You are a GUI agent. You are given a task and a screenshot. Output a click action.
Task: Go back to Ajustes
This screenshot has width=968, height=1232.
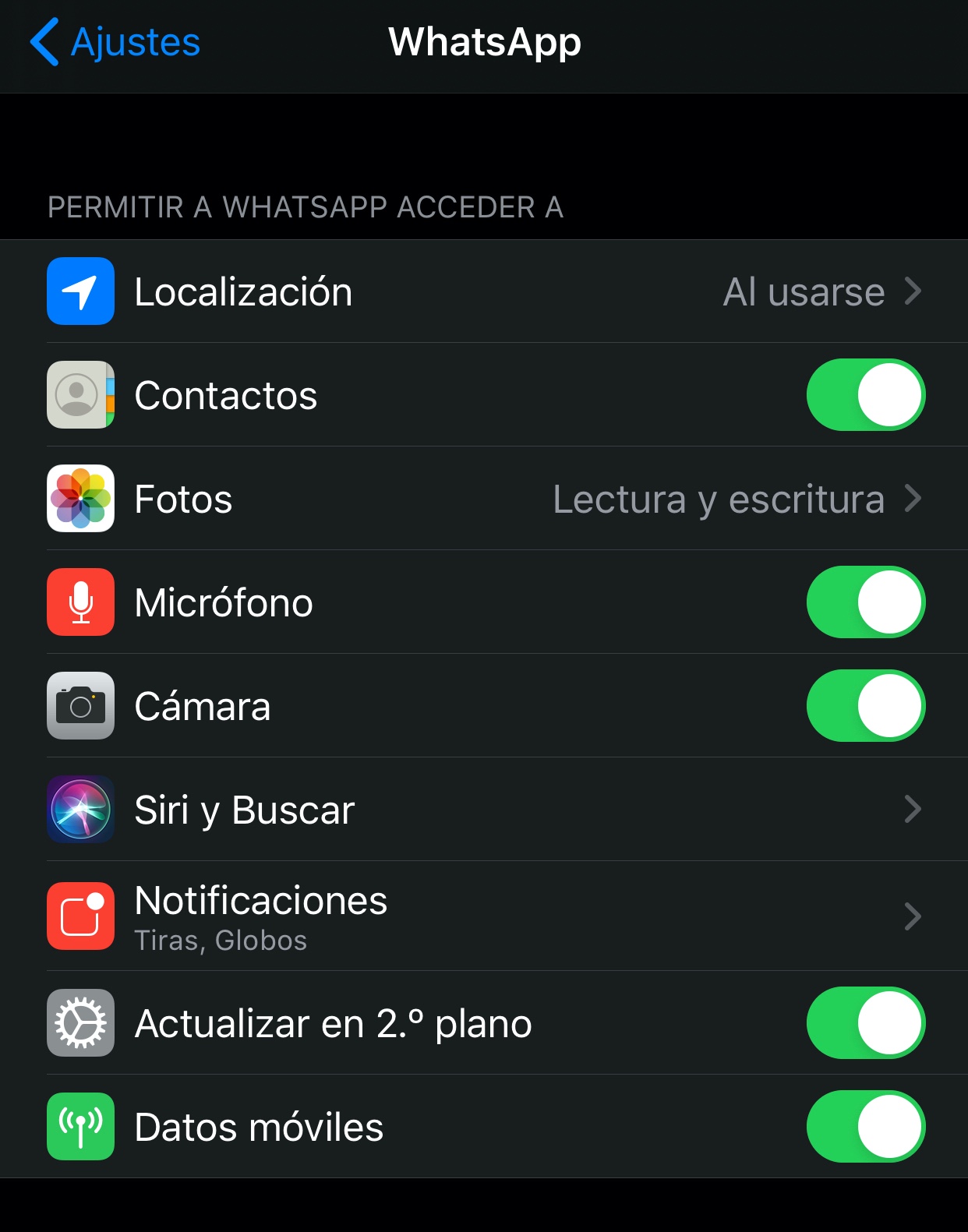115,42
